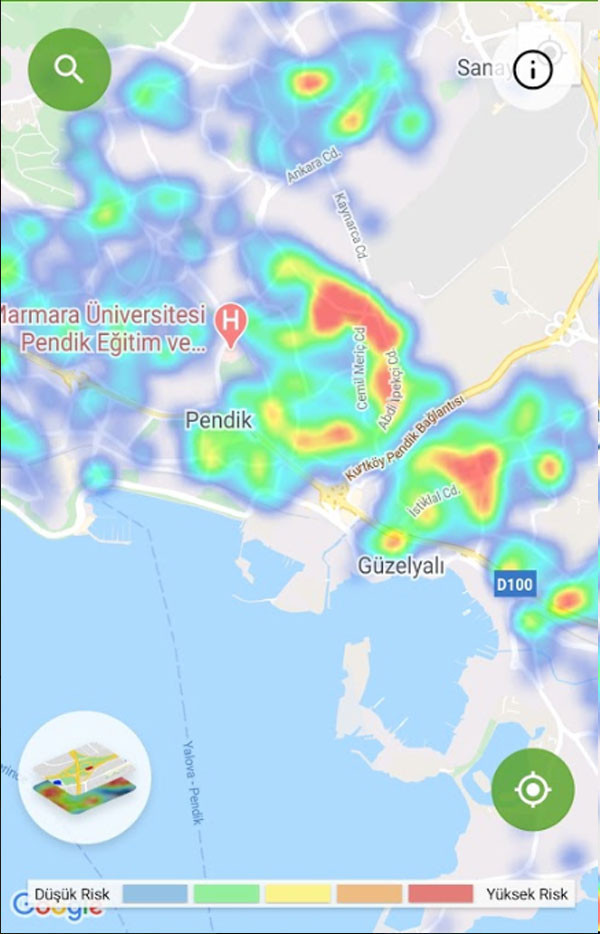Show the info button details
Image resolution: width=600 pixels, height=934 pixels.
coord(533,69)
